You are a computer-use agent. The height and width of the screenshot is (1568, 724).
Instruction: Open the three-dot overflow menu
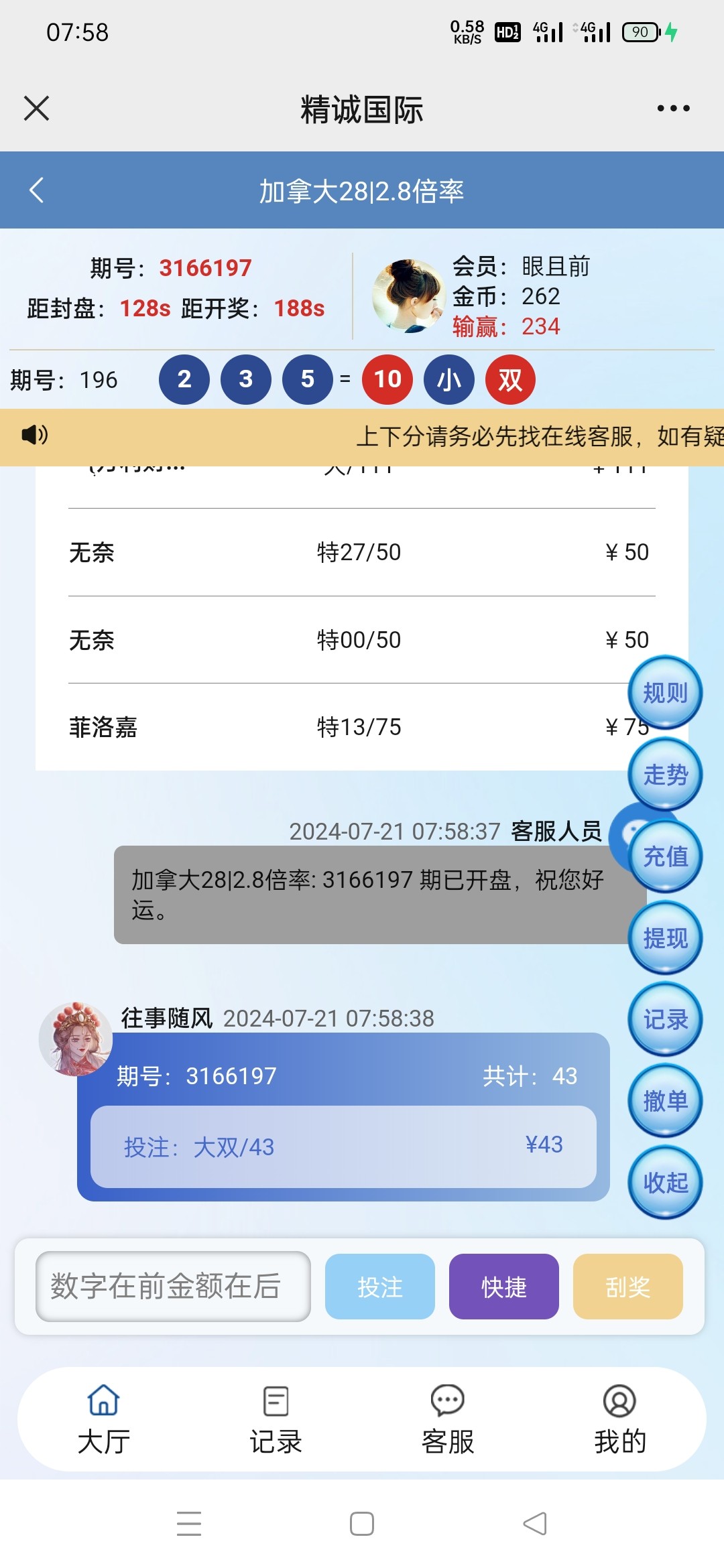(673, 108)
